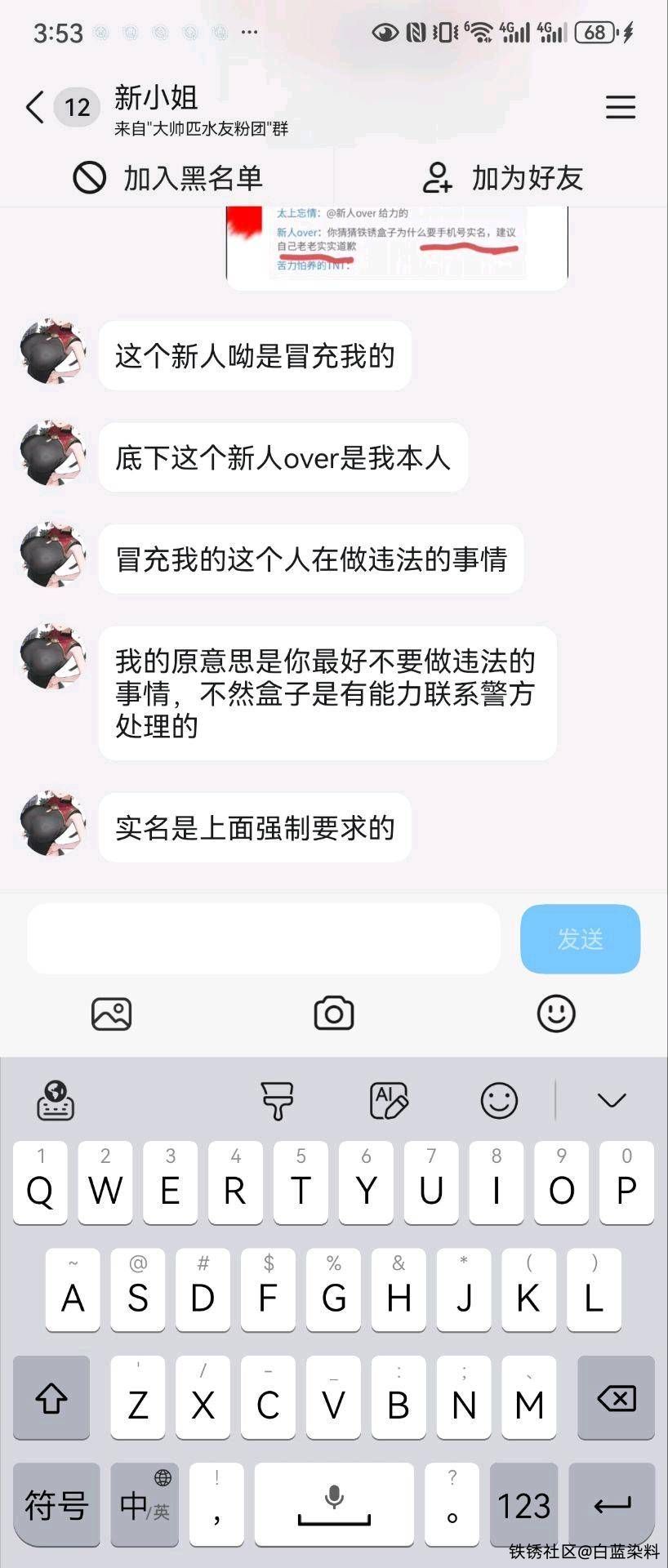Open the keyboard's clipboard brush tool
This screenshot has width=668, height=1568.
click(x=277, y=1101)
